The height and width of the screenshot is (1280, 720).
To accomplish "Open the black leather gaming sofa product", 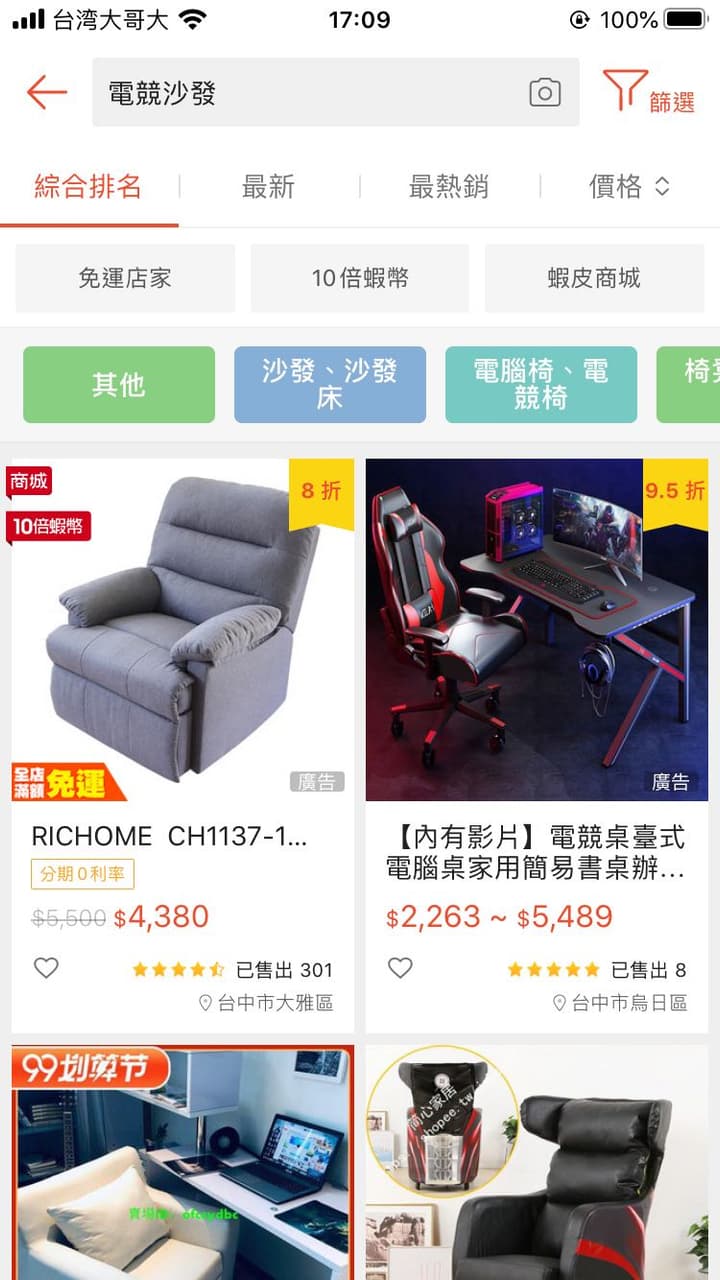I will click(x=537, y=1163).
